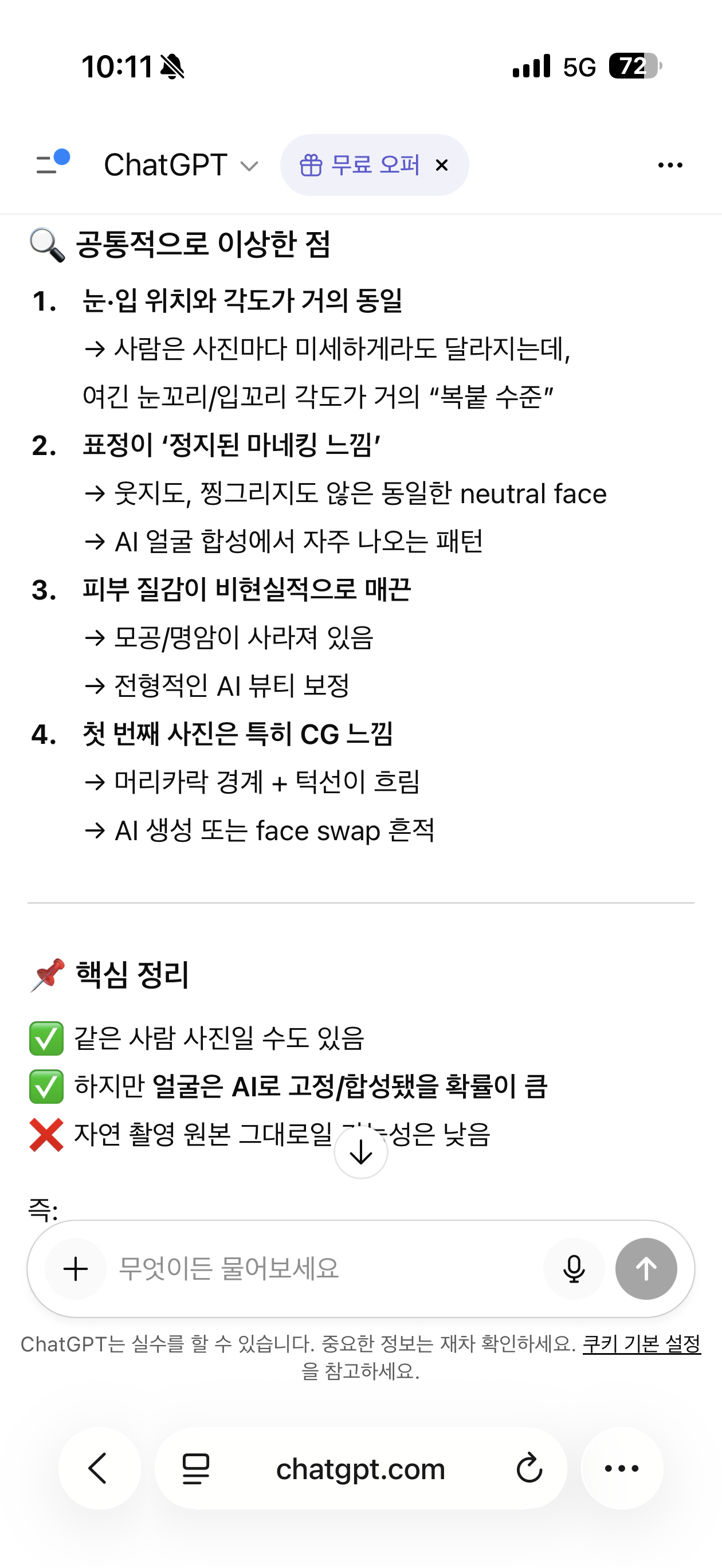Open the chat overflow menu
722x1568 pixels.
point(670,165)
